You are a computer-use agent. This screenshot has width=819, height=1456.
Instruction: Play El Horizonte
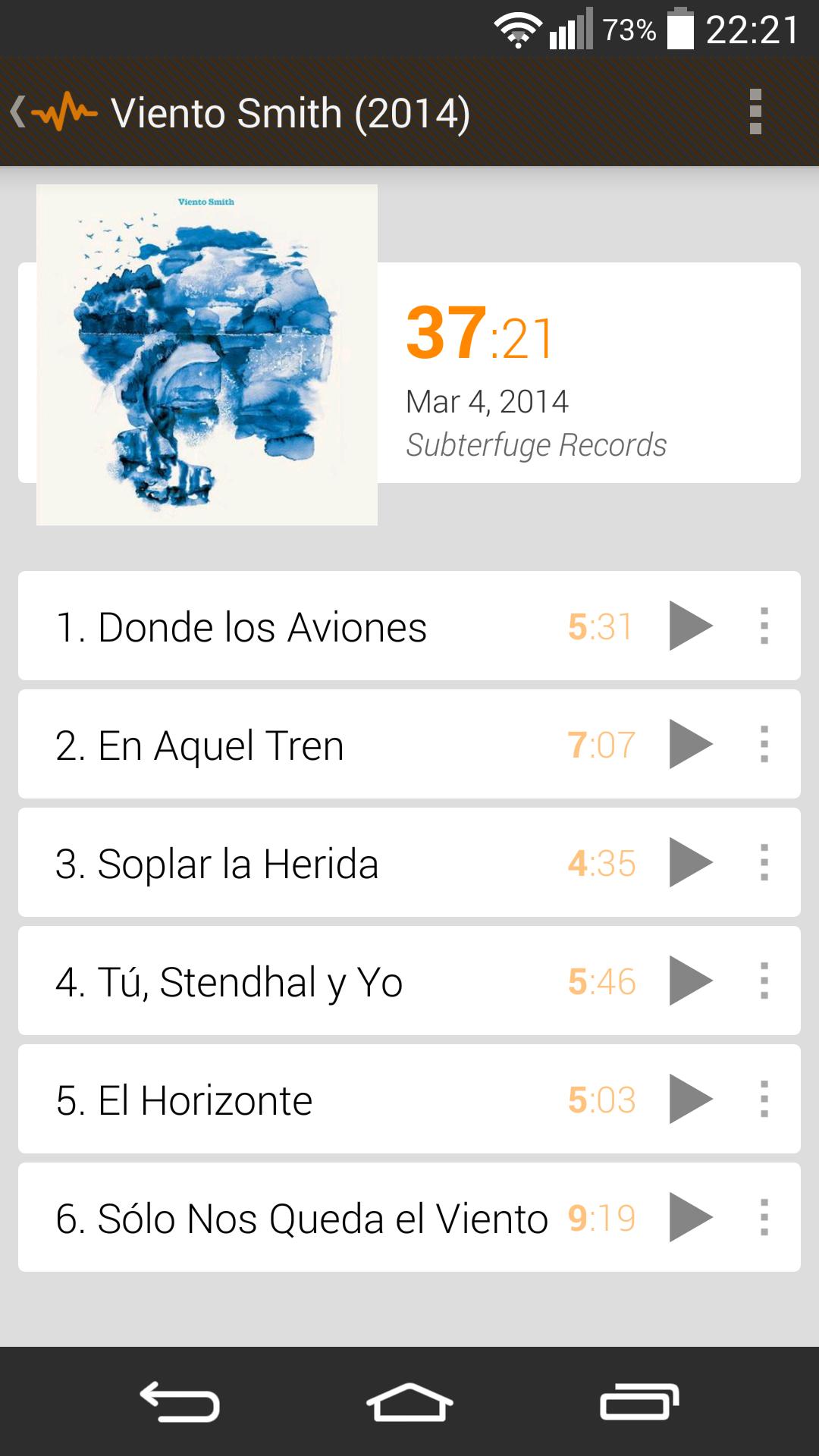pos(690,1099)
